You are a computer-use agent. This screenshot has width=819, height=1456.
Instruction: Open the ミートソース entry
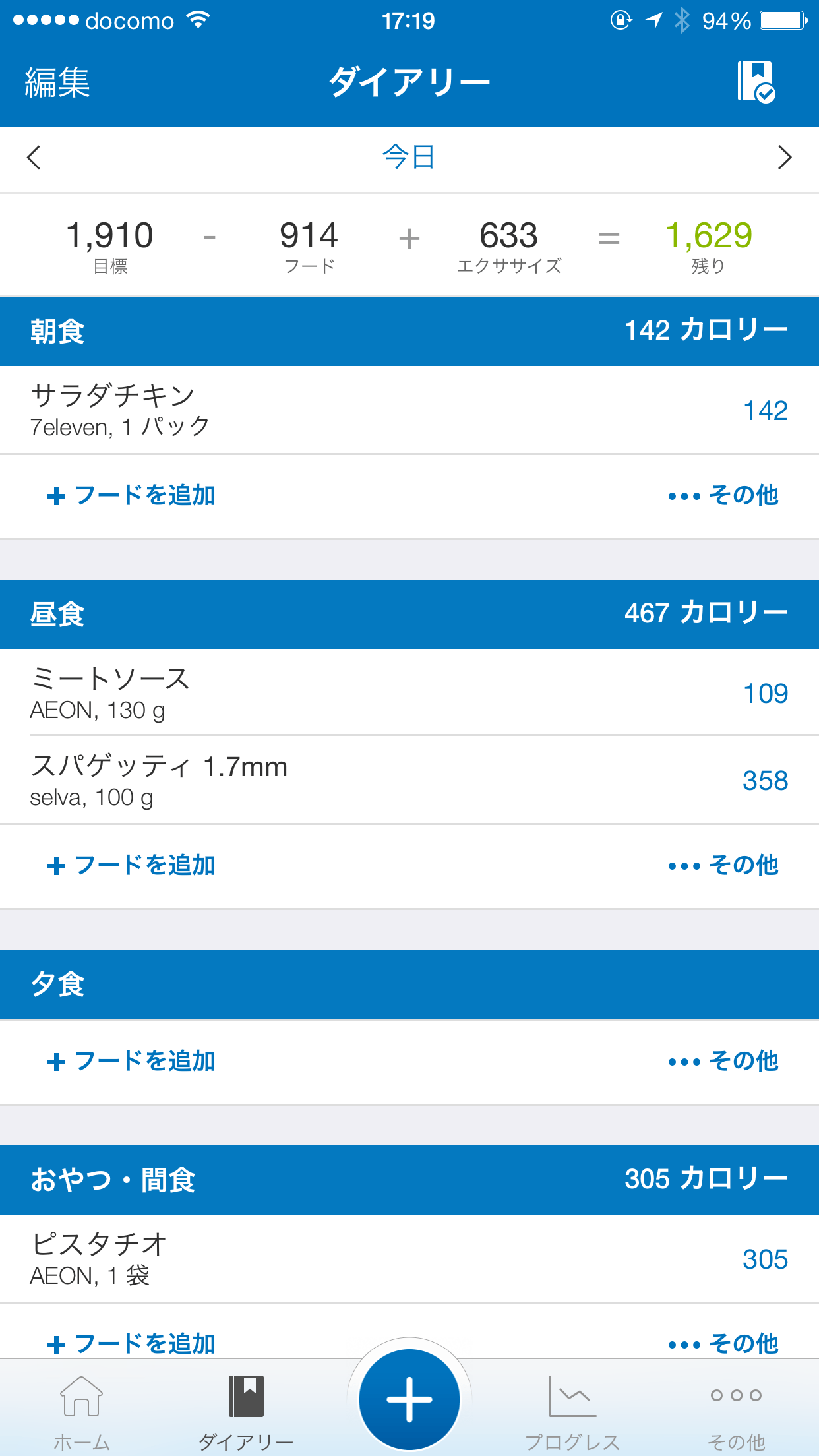click(x=409, y=692)
